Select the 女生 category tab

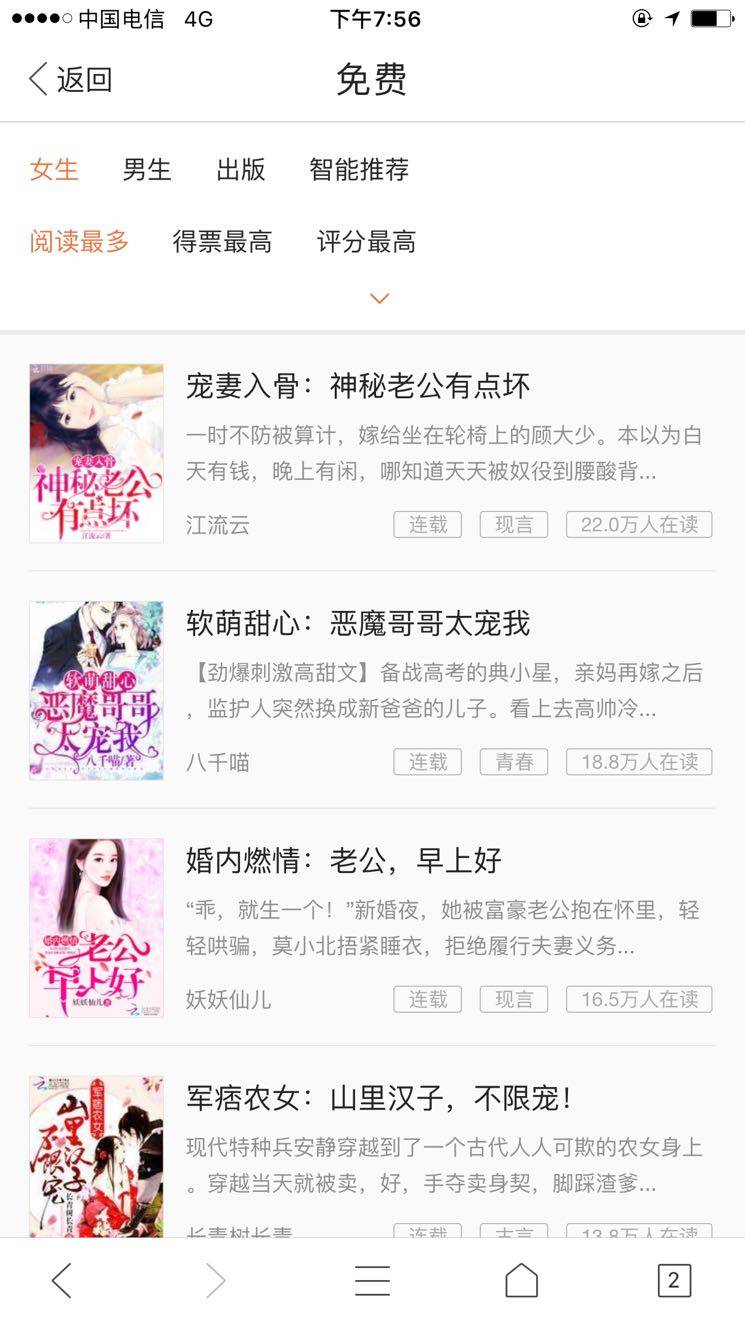click(x=54, y=169)
